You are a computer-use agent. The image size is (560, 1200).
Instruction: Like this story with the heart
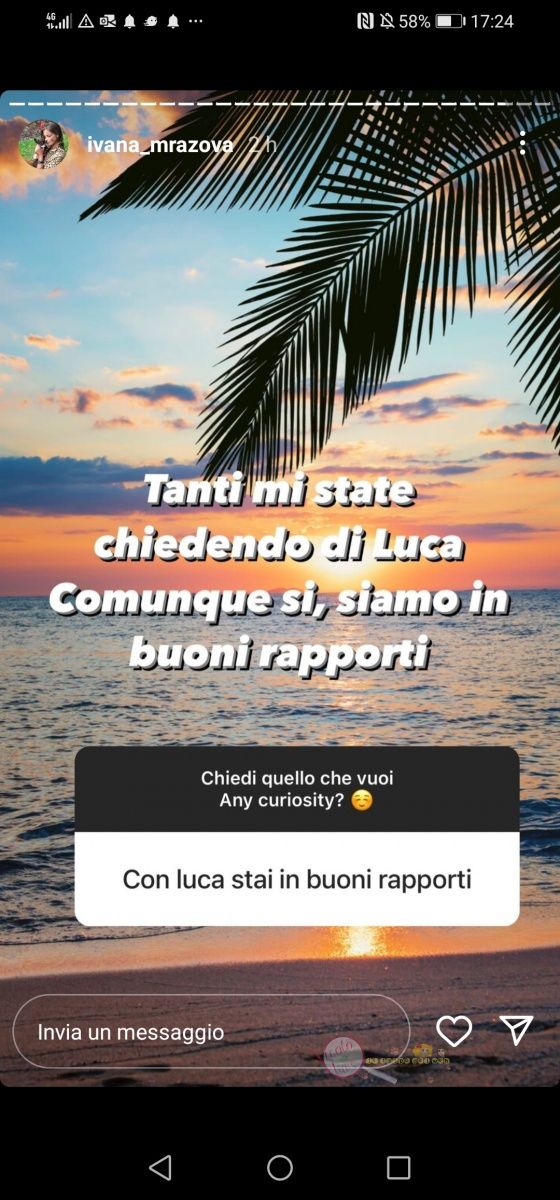454,1031
